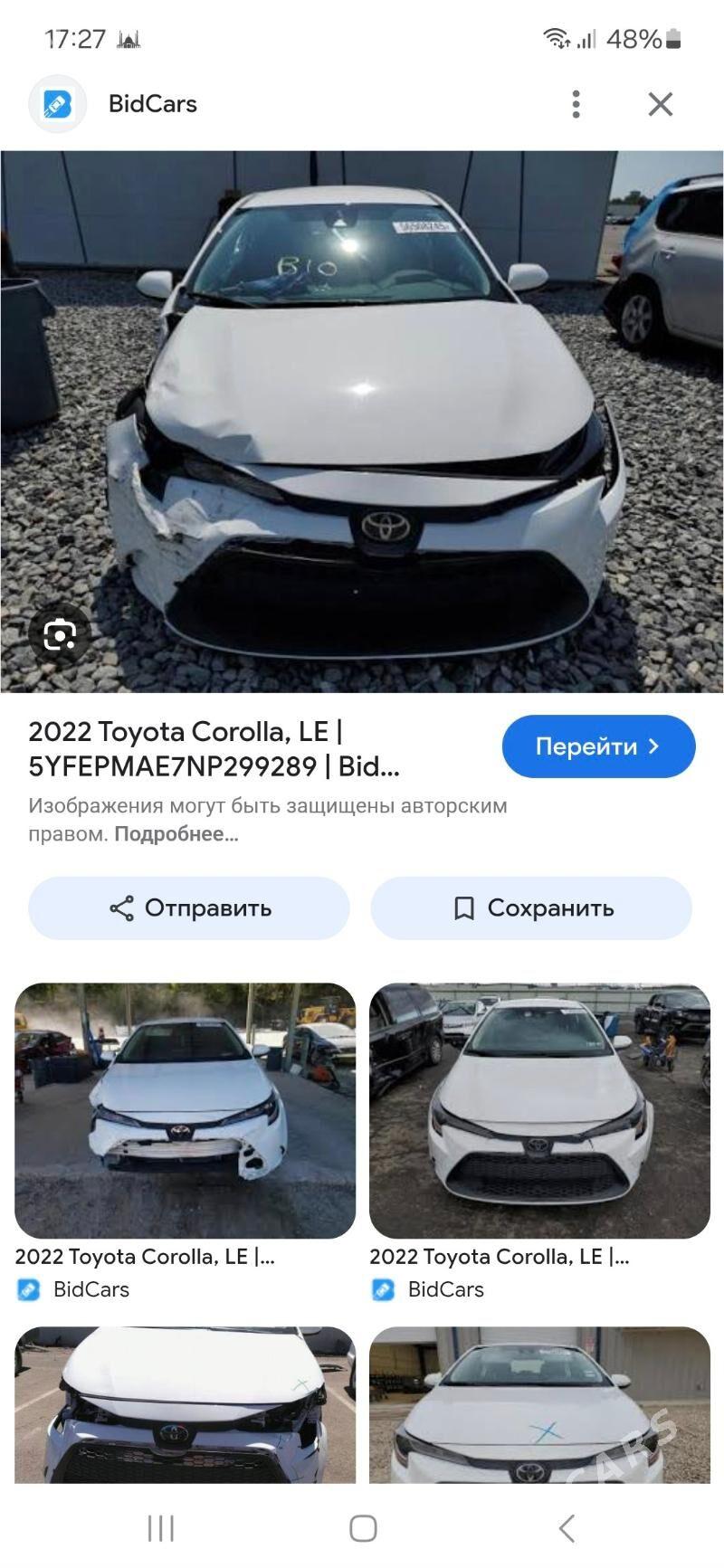724x1568 pixels.
Task: Open the three-dot overflow menu
Action: [576, 104]
